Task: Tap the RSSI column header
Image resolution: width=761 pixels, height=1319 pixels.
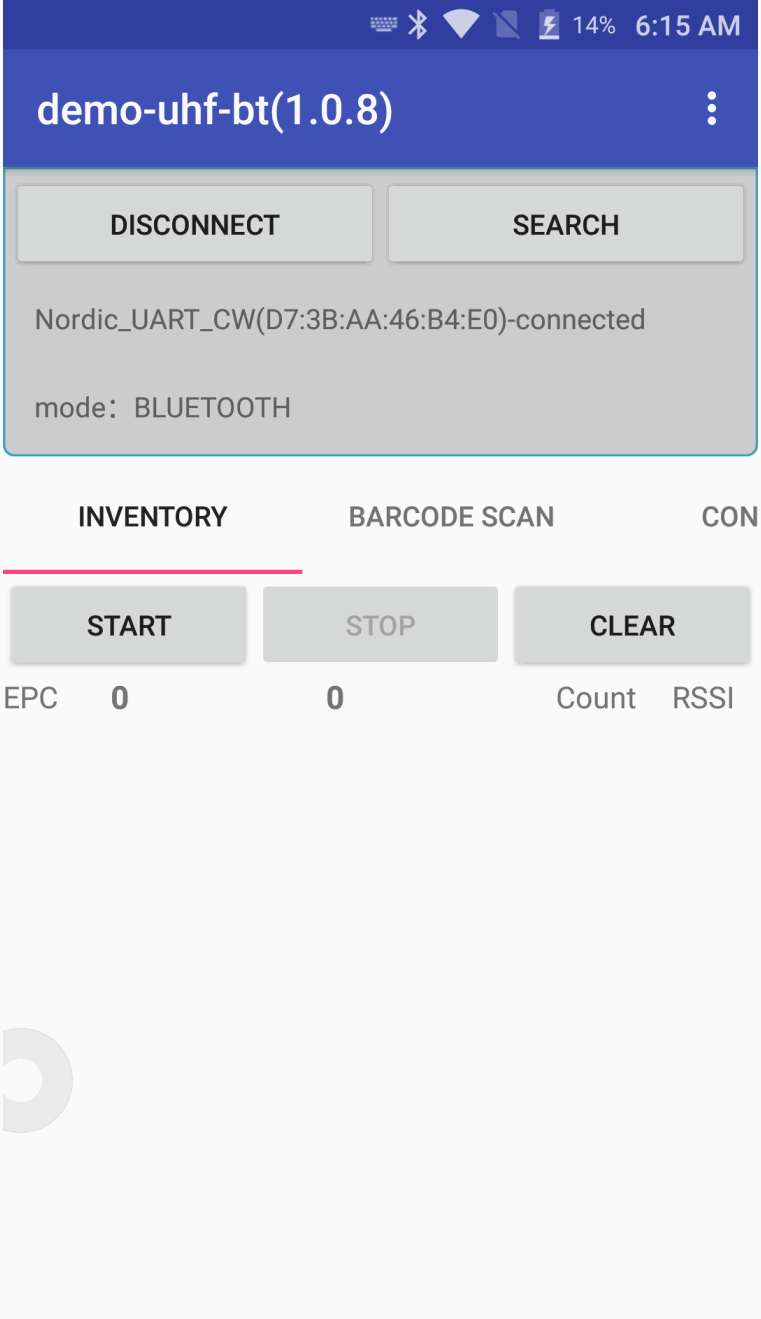Action: pos(703,698)
